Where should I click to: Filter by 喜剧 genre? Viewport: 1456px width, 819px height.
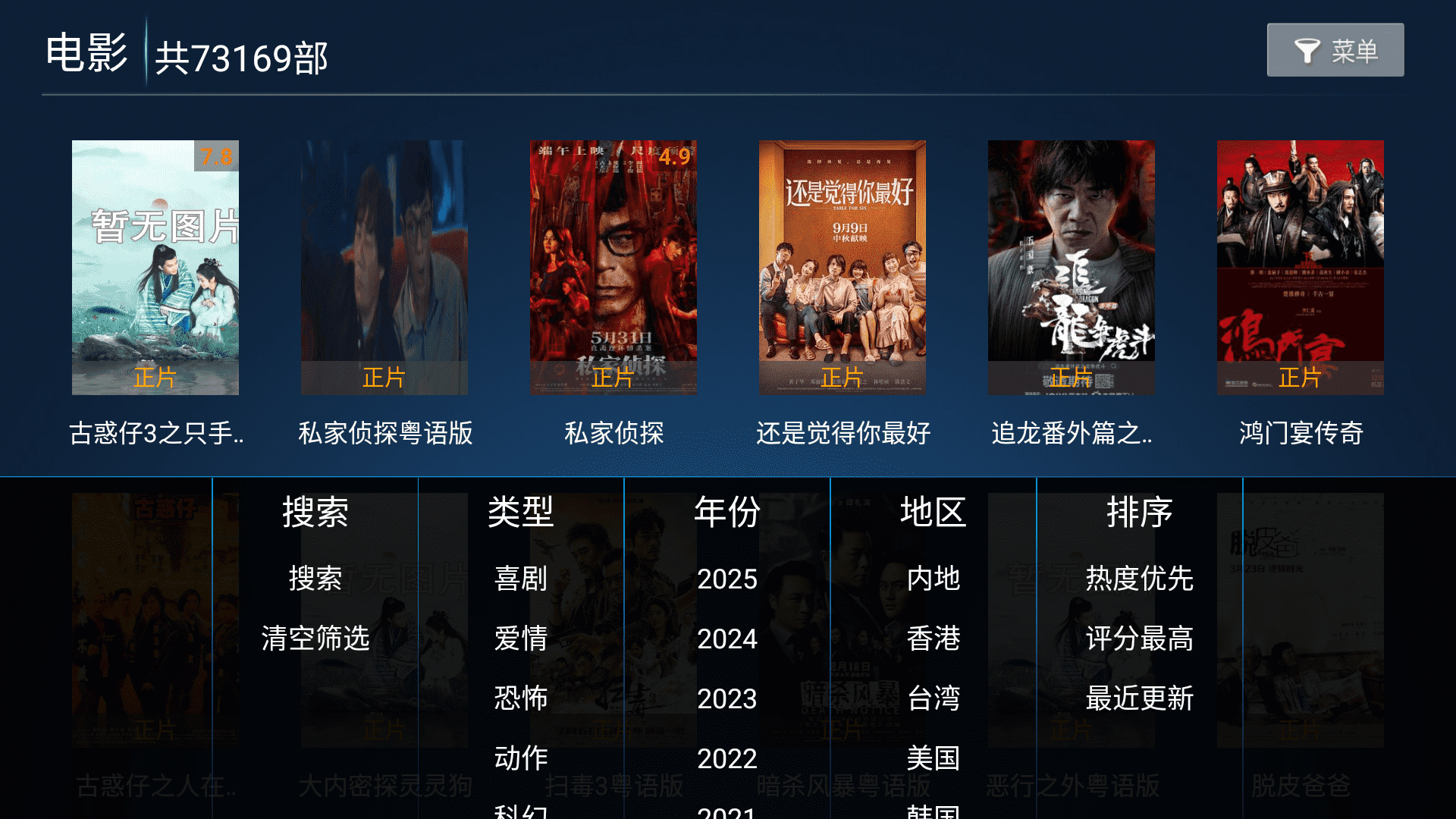pyautogui.click(x=521, y=579)
